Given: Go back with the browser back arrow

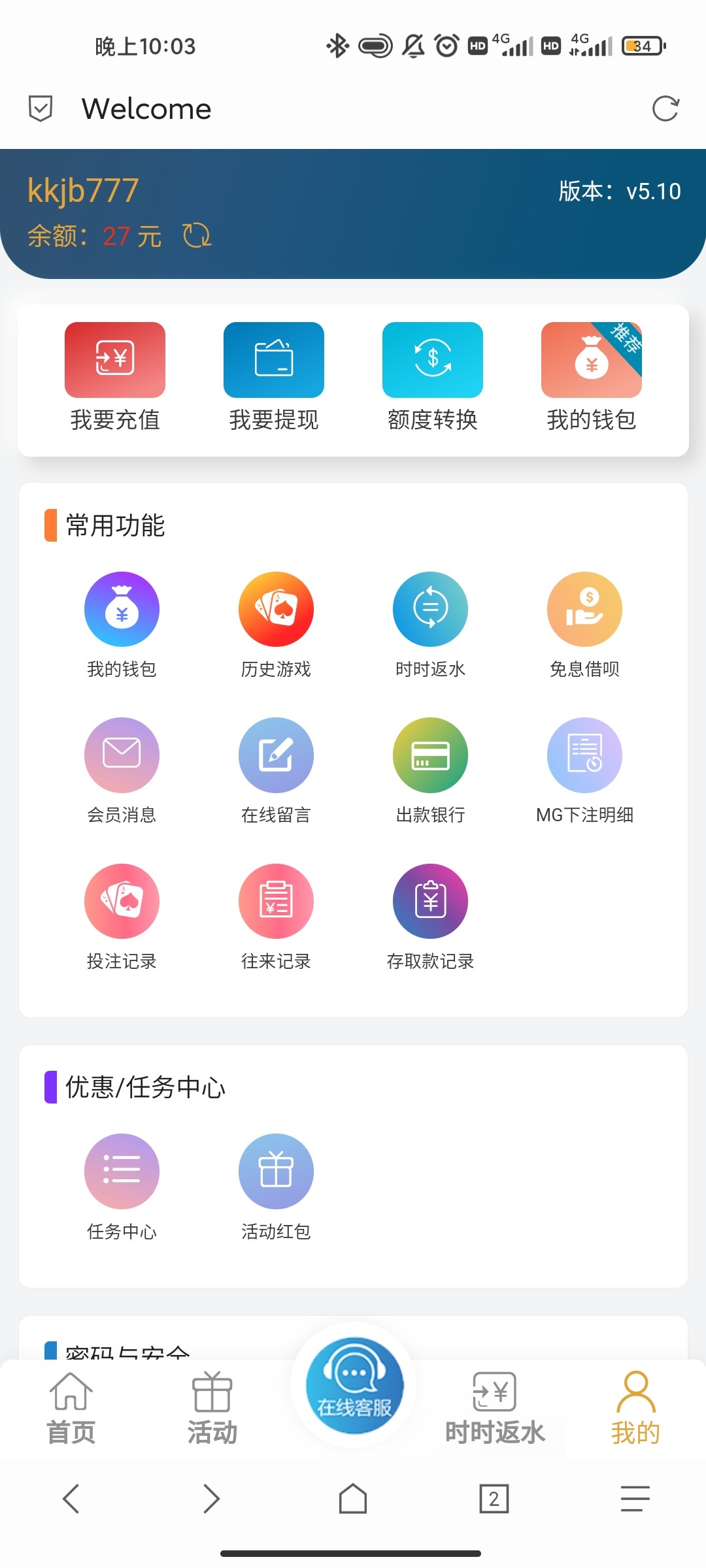Looking at the screenshot, I should pos(71,1498).
